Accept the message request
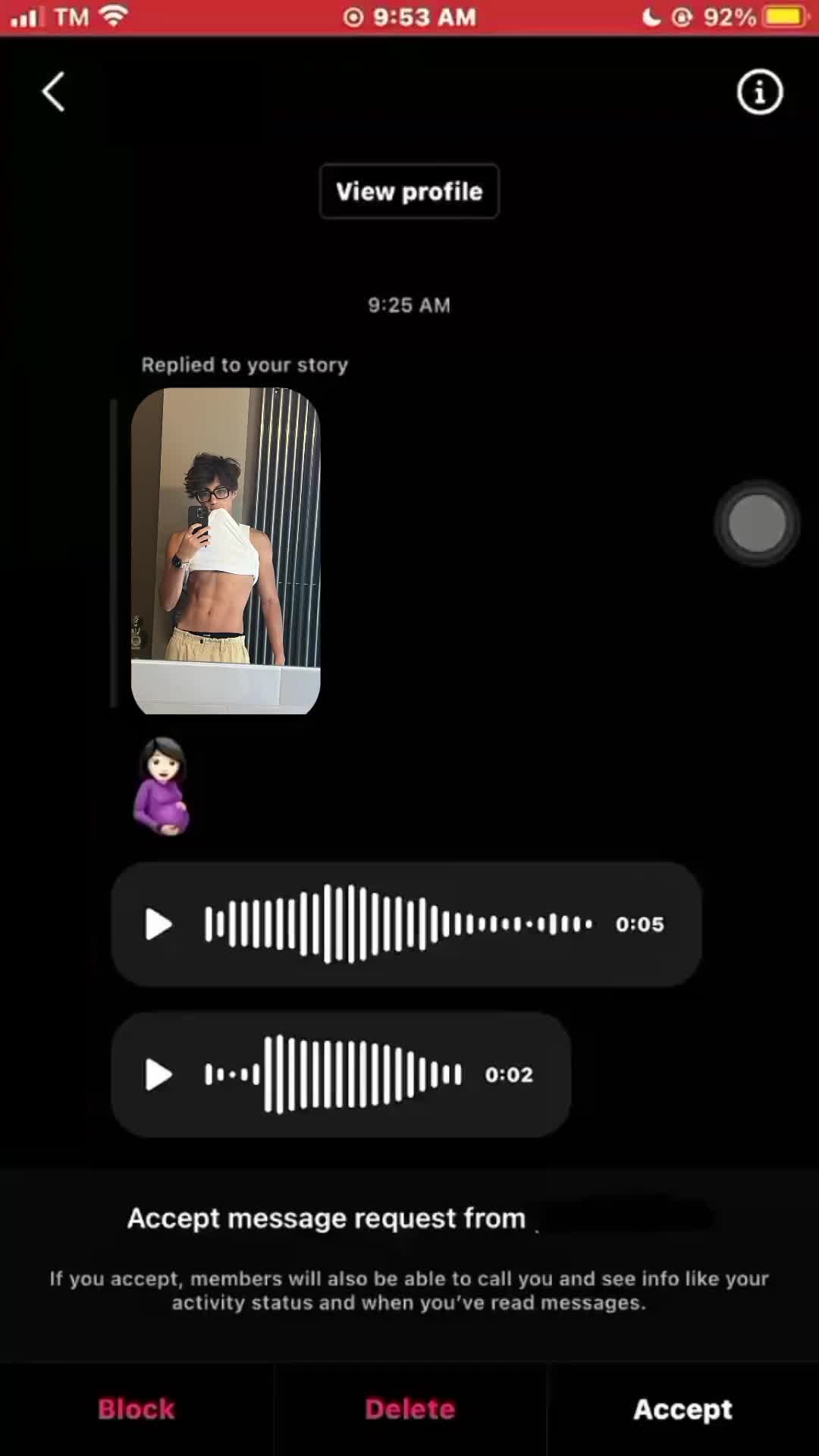 [683, 1409]
